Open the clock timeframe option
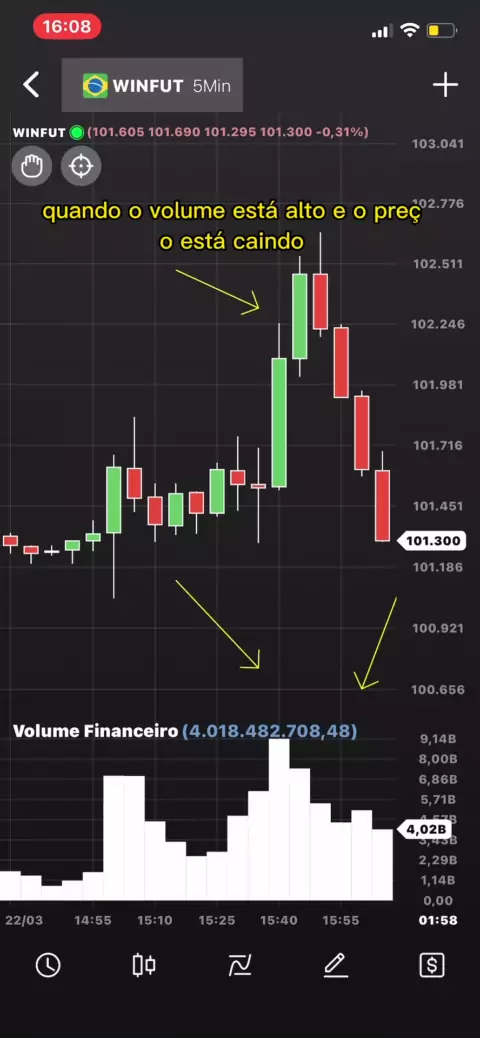 [48, 965]
